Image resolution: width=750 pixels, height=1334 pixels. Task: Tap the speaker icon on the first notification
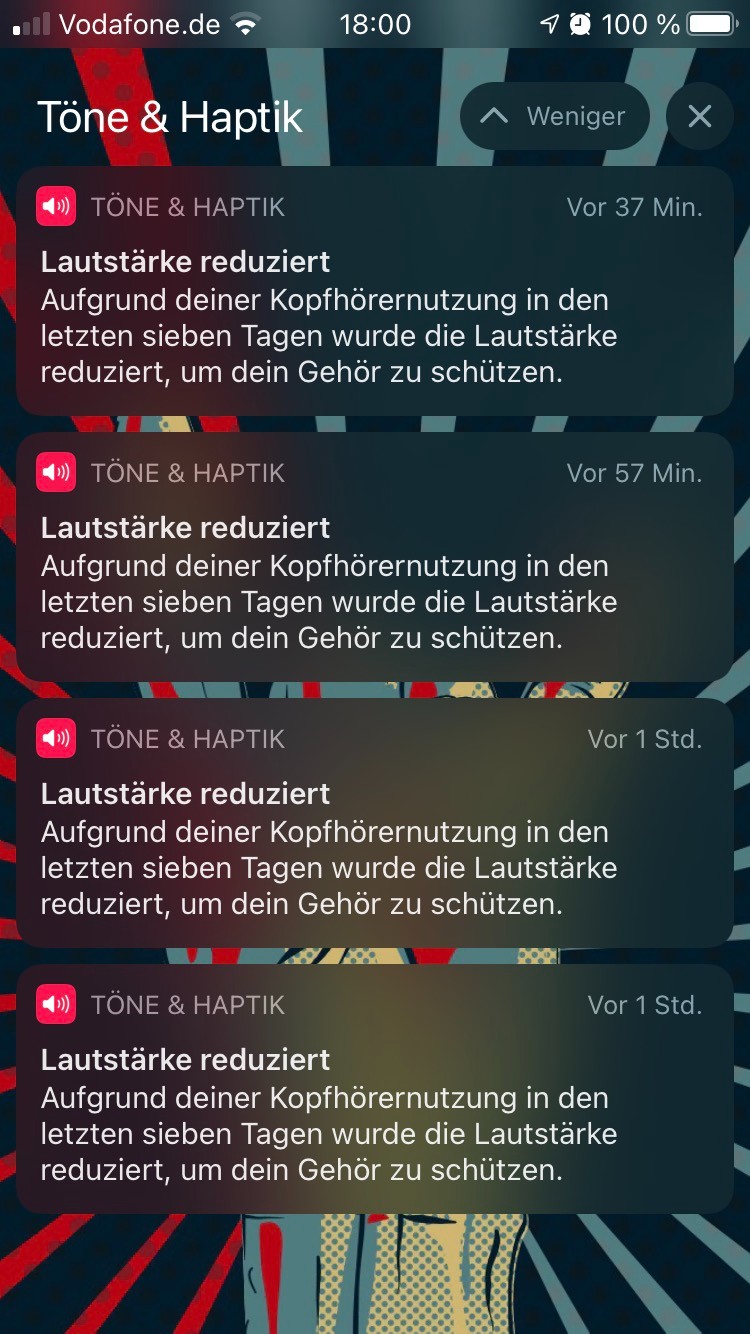[x=56, y=206]
